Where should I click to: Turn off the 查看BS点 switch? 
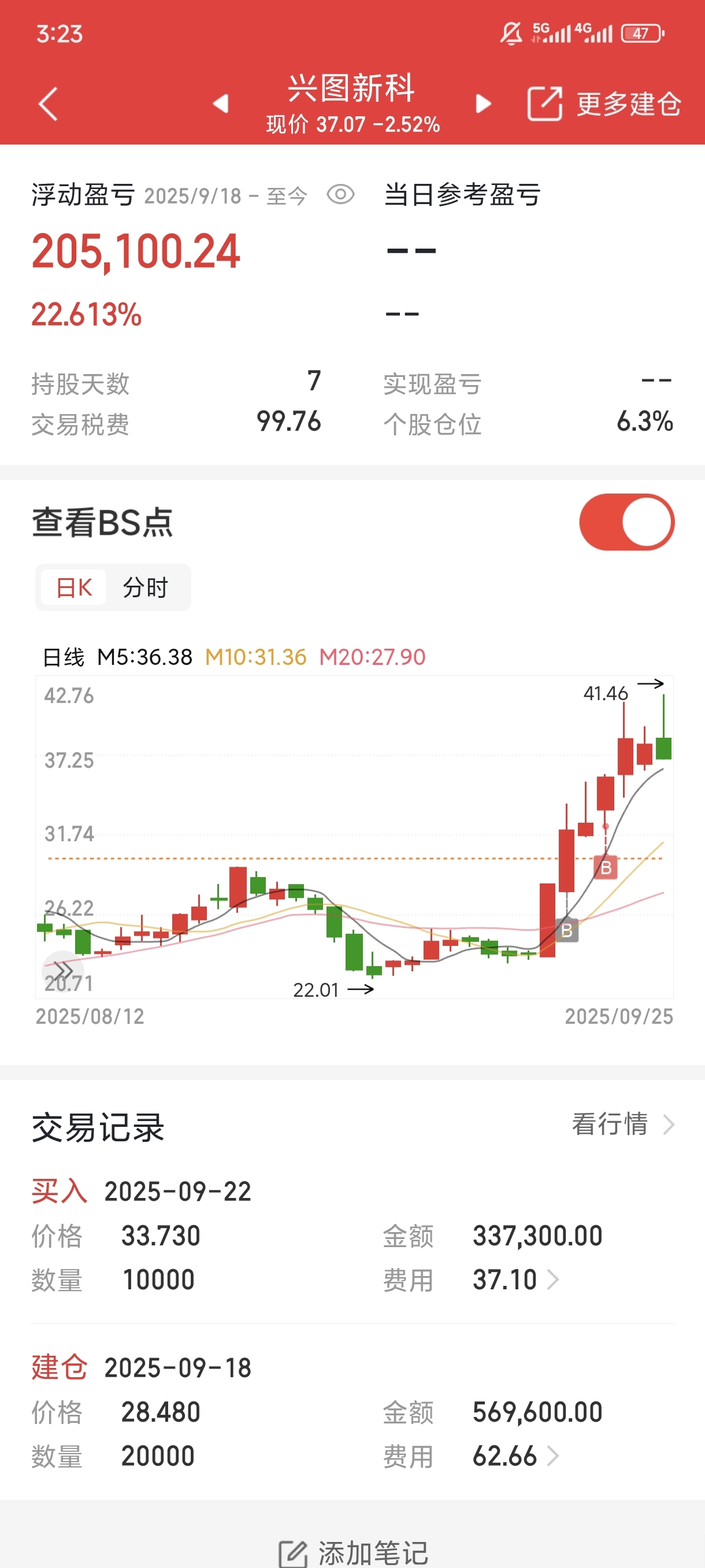click(x=626, y=522)
